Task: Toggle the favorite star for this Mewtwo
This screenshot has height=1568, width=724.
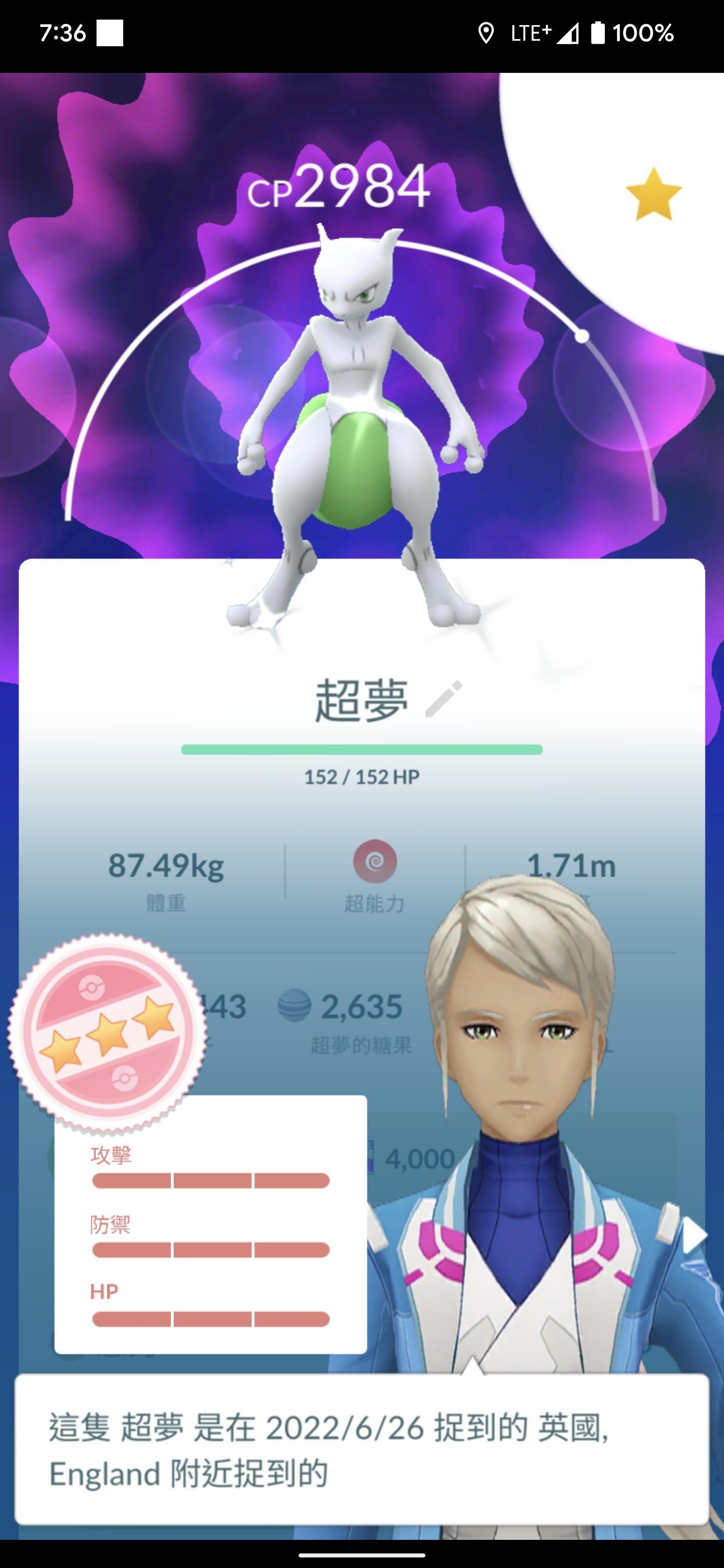Action: [x=654, y=194]
